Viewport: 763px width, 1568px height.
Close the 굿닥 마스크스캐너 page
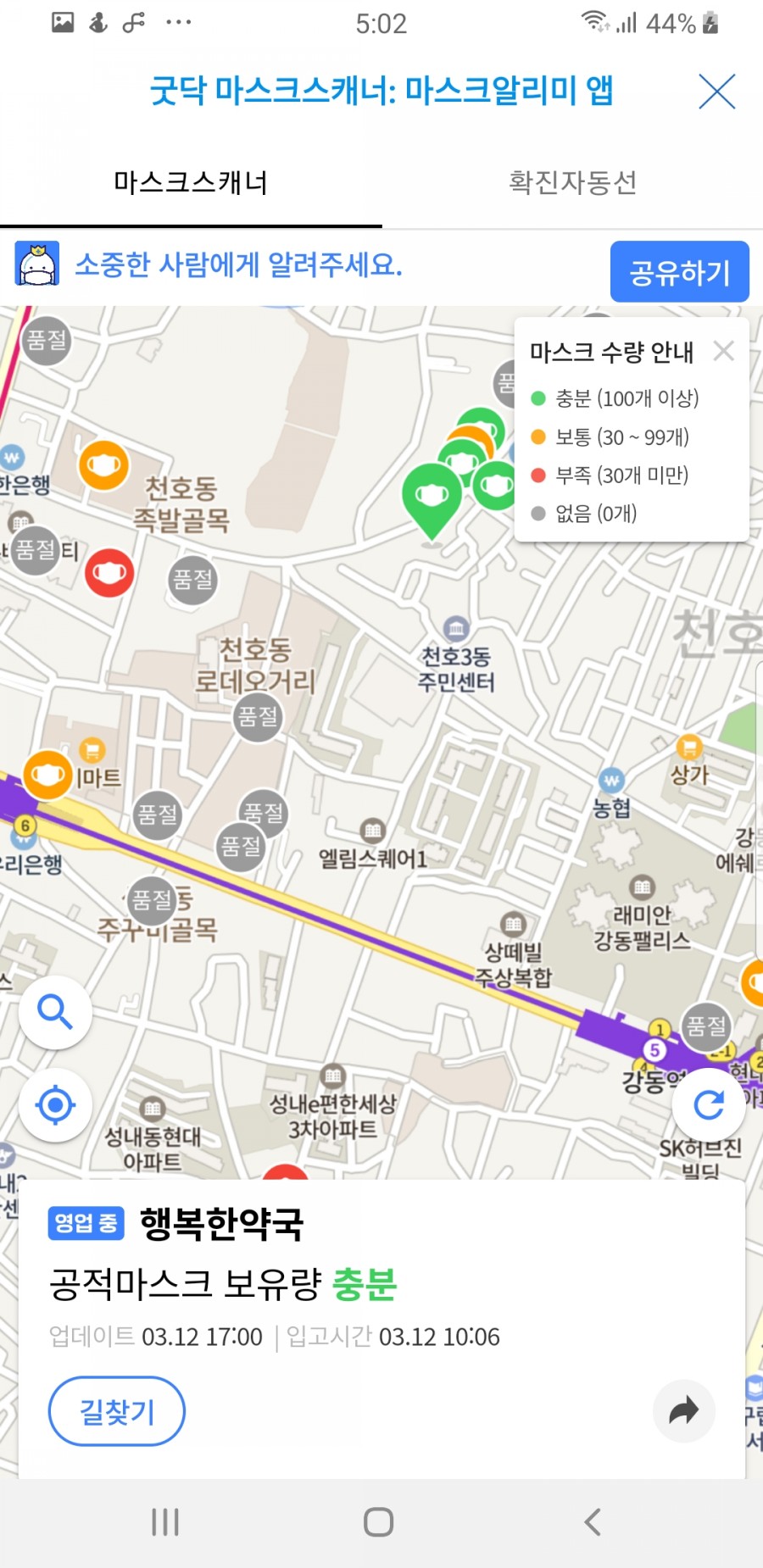[x=716, y=92]
